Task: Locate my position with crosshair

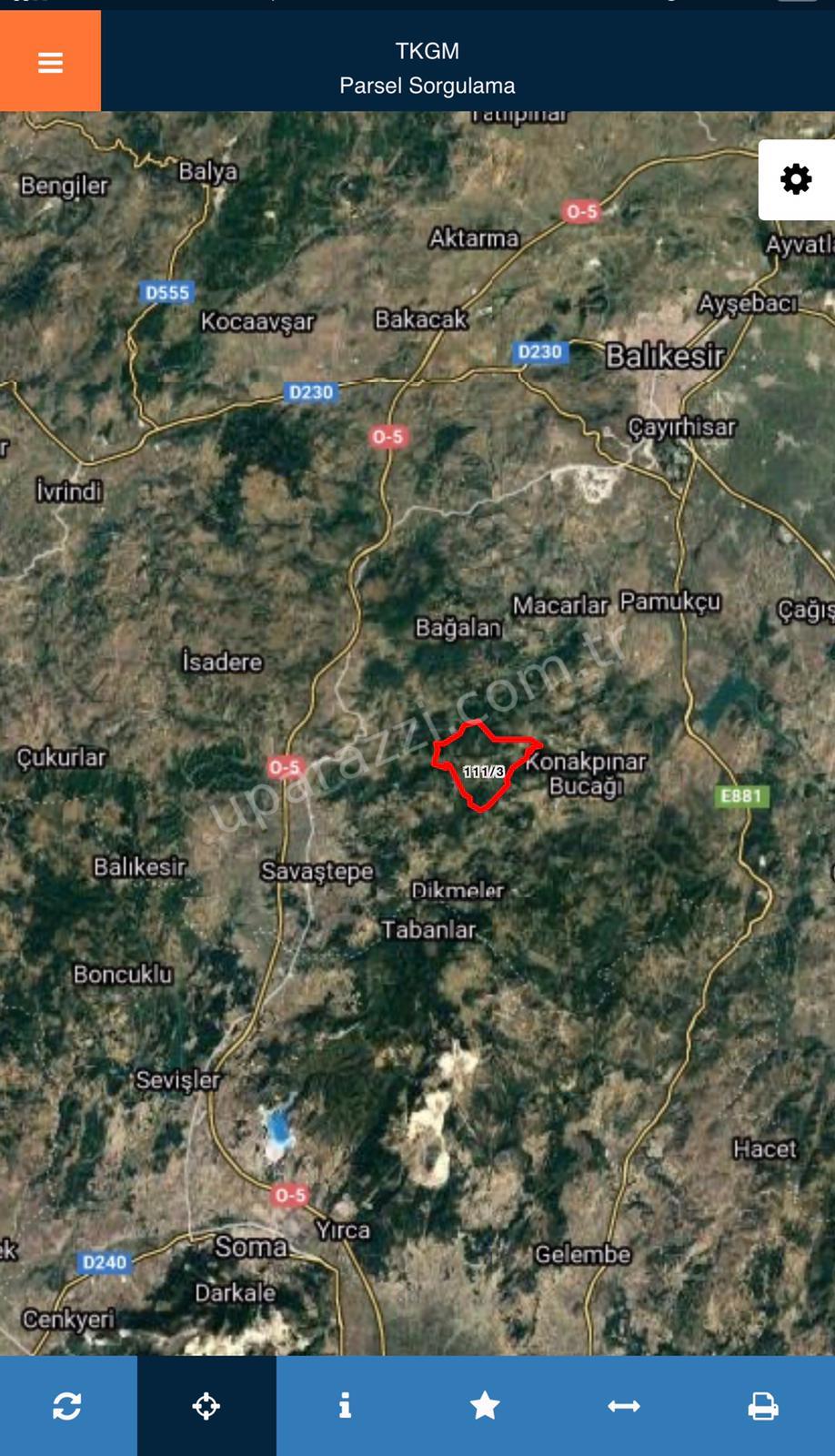Action: [x=206, y=1406]
